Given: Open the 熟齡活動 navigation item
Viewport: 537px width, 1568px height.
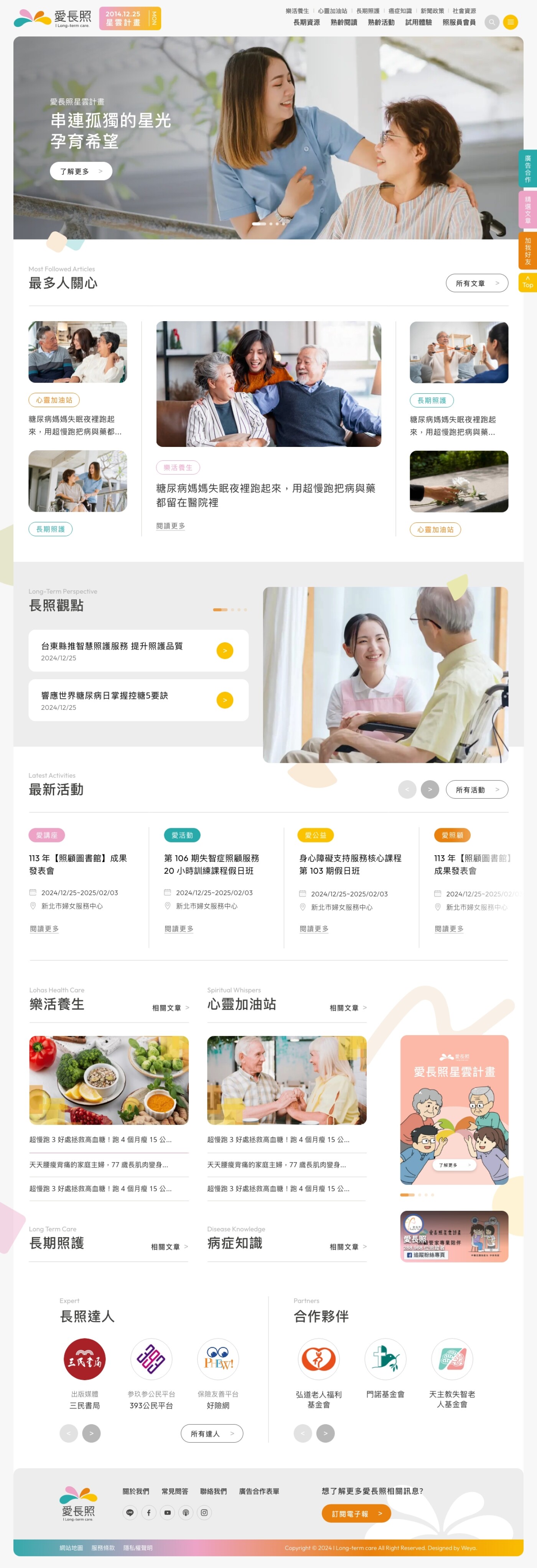Looking at the screenshot, I should pos(381,23).
